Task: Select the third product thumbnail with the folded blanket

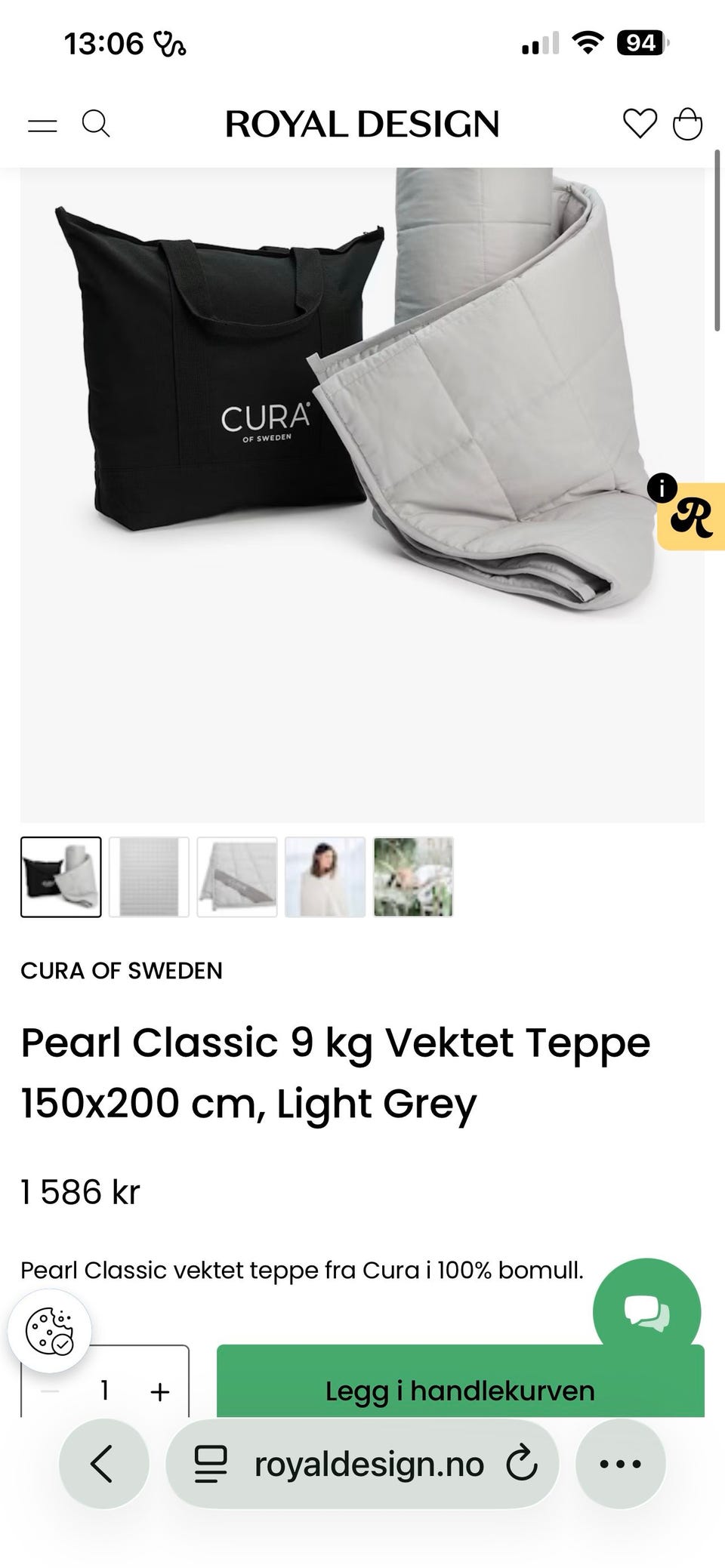Action: tap(237, 876)
